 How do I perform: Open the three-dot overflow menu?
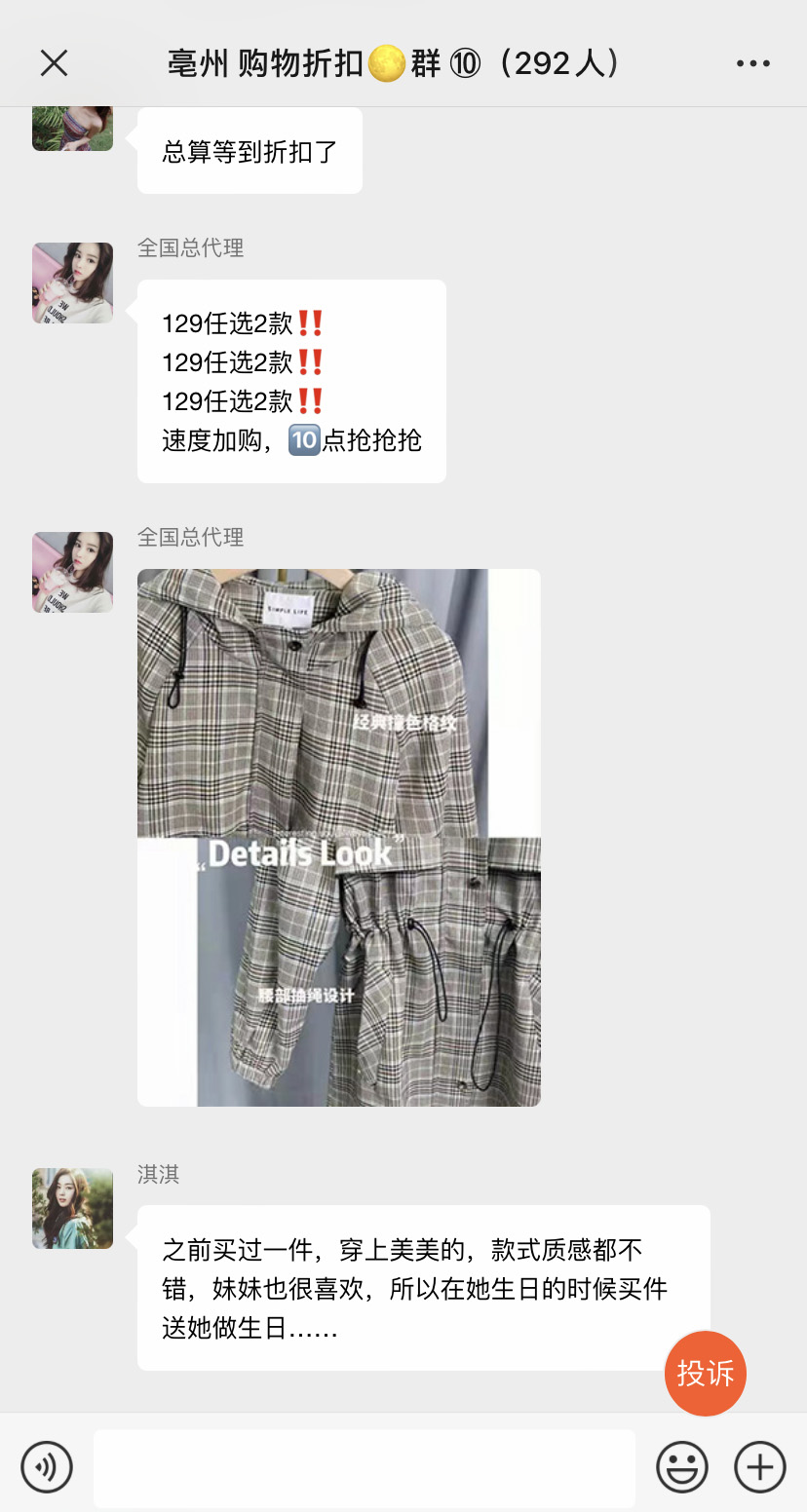click(x=752, y=63)
